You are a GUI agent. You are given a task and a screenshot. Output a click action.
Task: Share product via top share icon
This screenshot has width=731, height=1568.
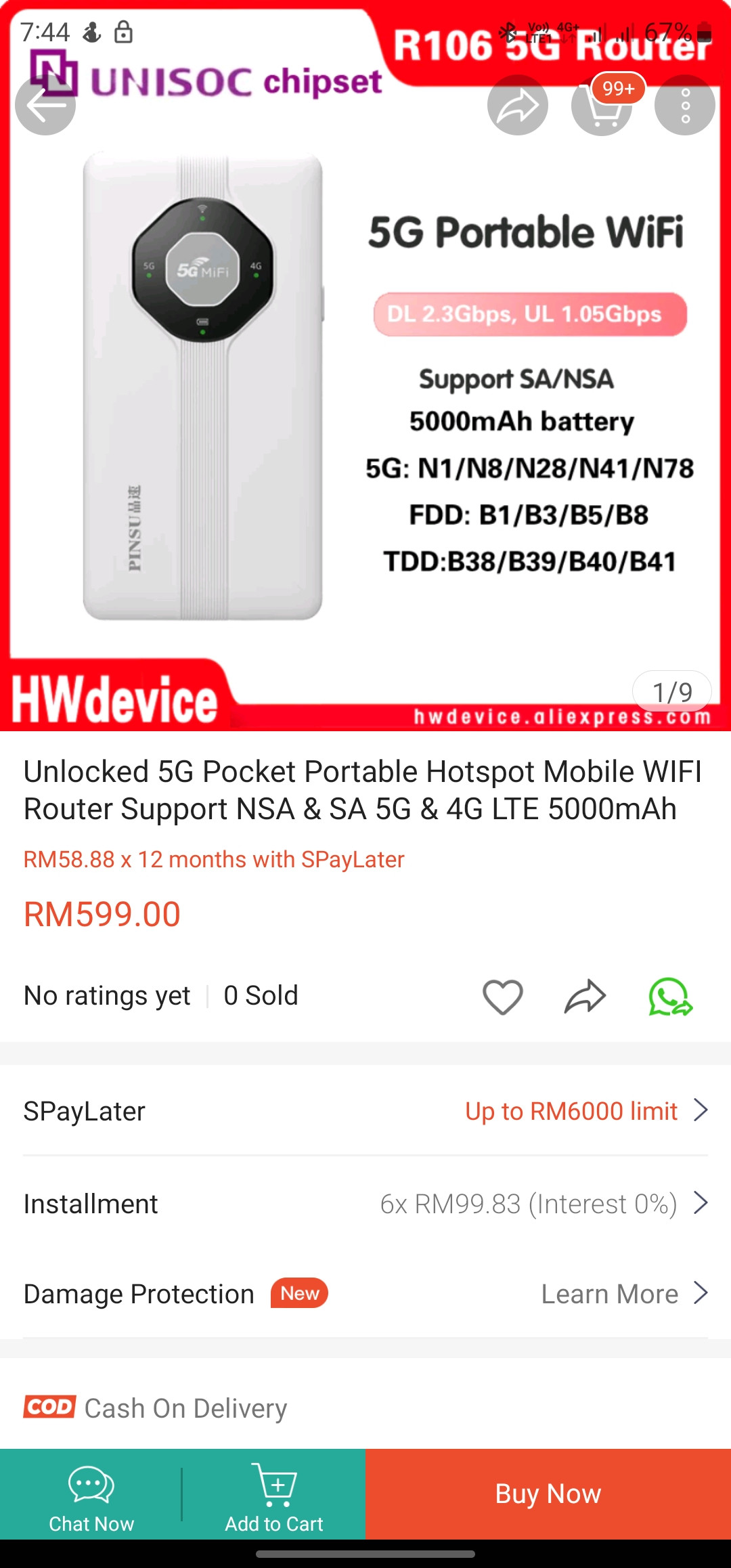tap(518, 105)
